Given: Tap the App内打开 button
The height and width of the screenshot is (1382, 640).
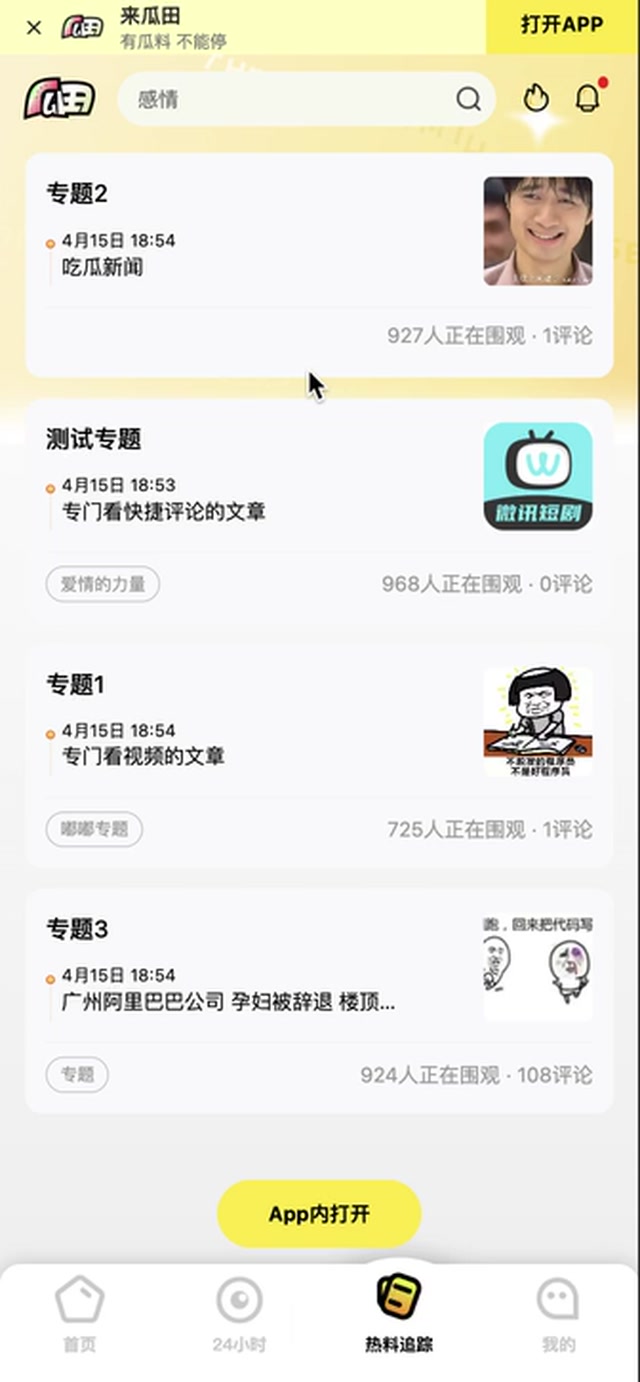Looking at the screenshot, I should pyautogui.click(x=319, y=1214).
